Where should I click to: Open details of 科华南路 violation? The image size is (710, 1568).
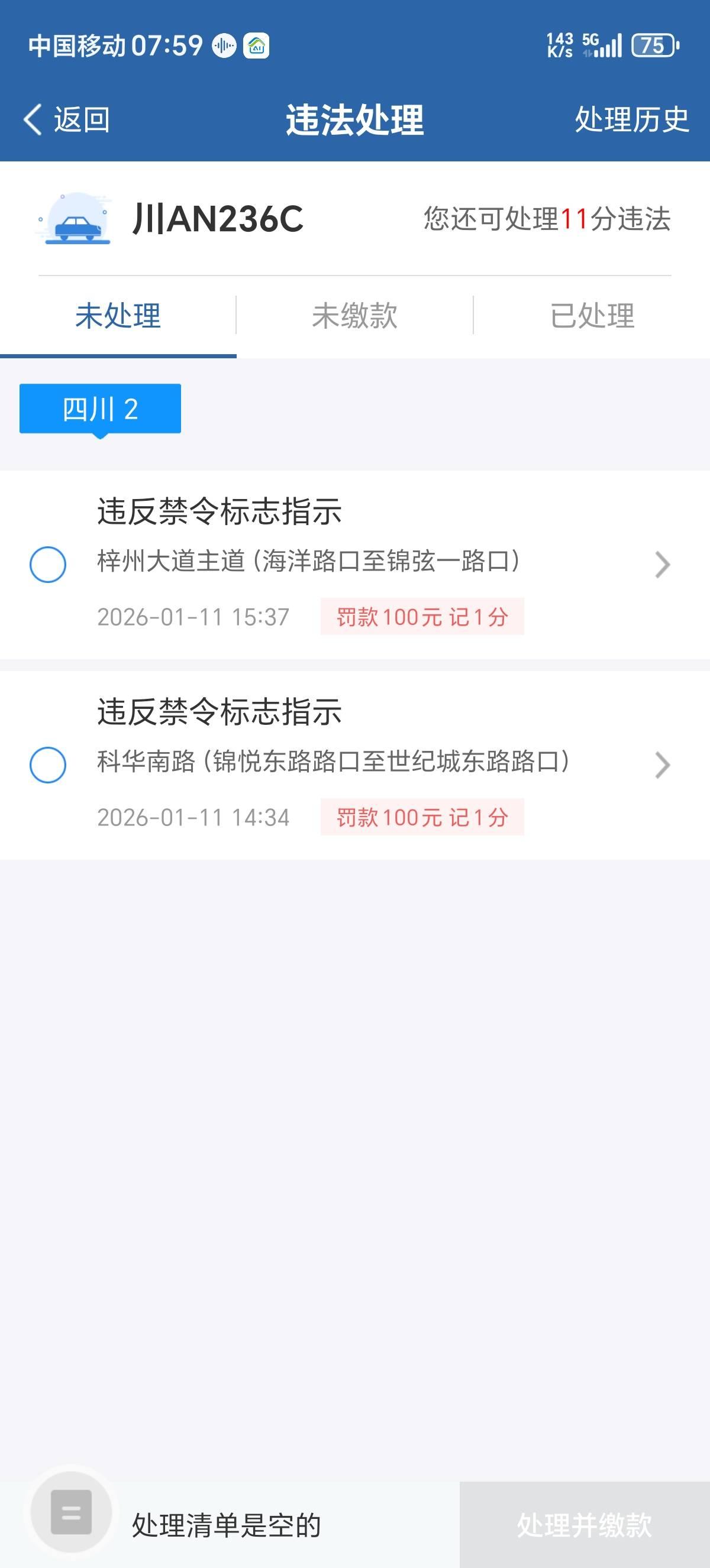pyautogui.click(x=662, y=765)
